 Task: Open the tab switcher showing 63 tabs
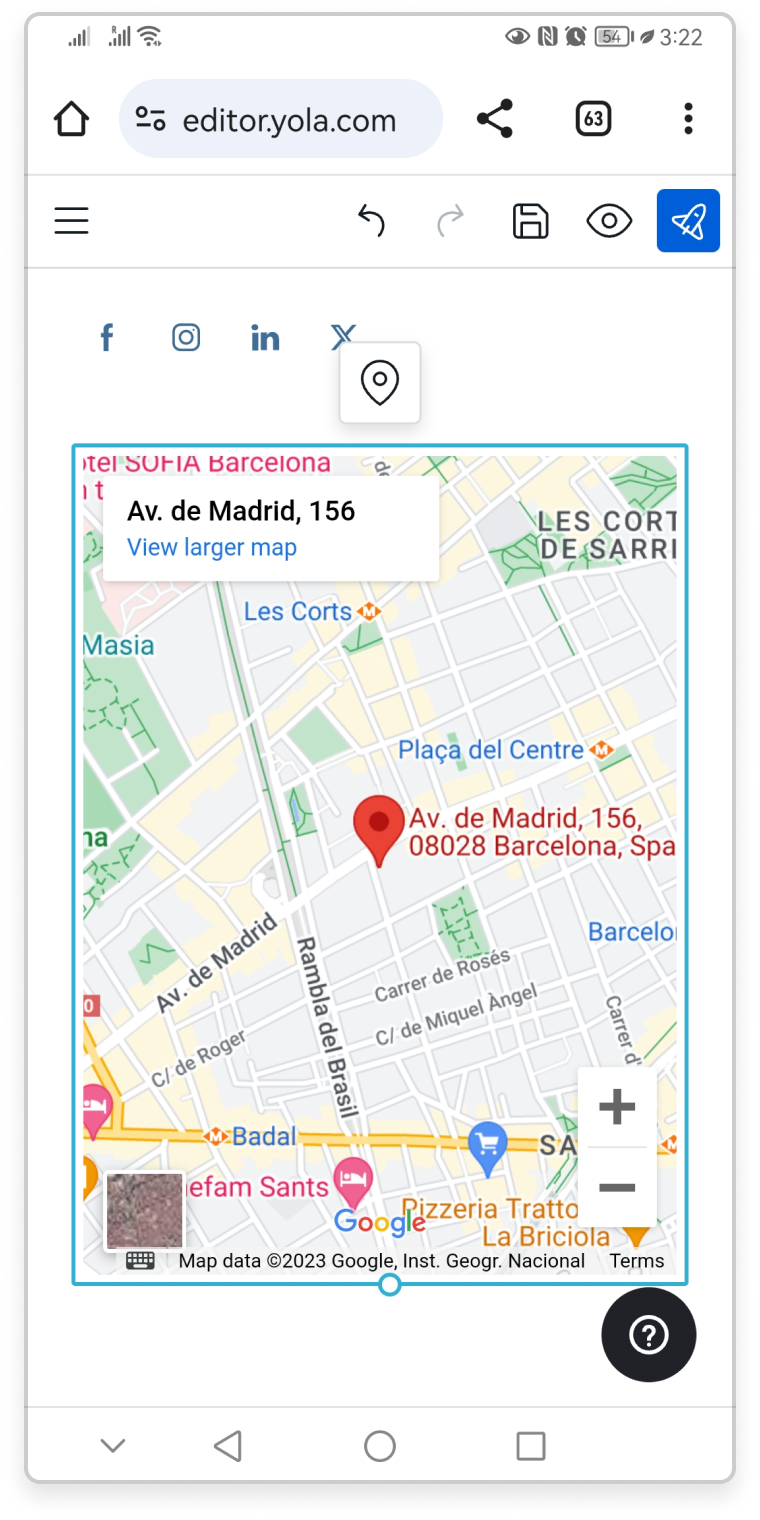coord(593,119)
